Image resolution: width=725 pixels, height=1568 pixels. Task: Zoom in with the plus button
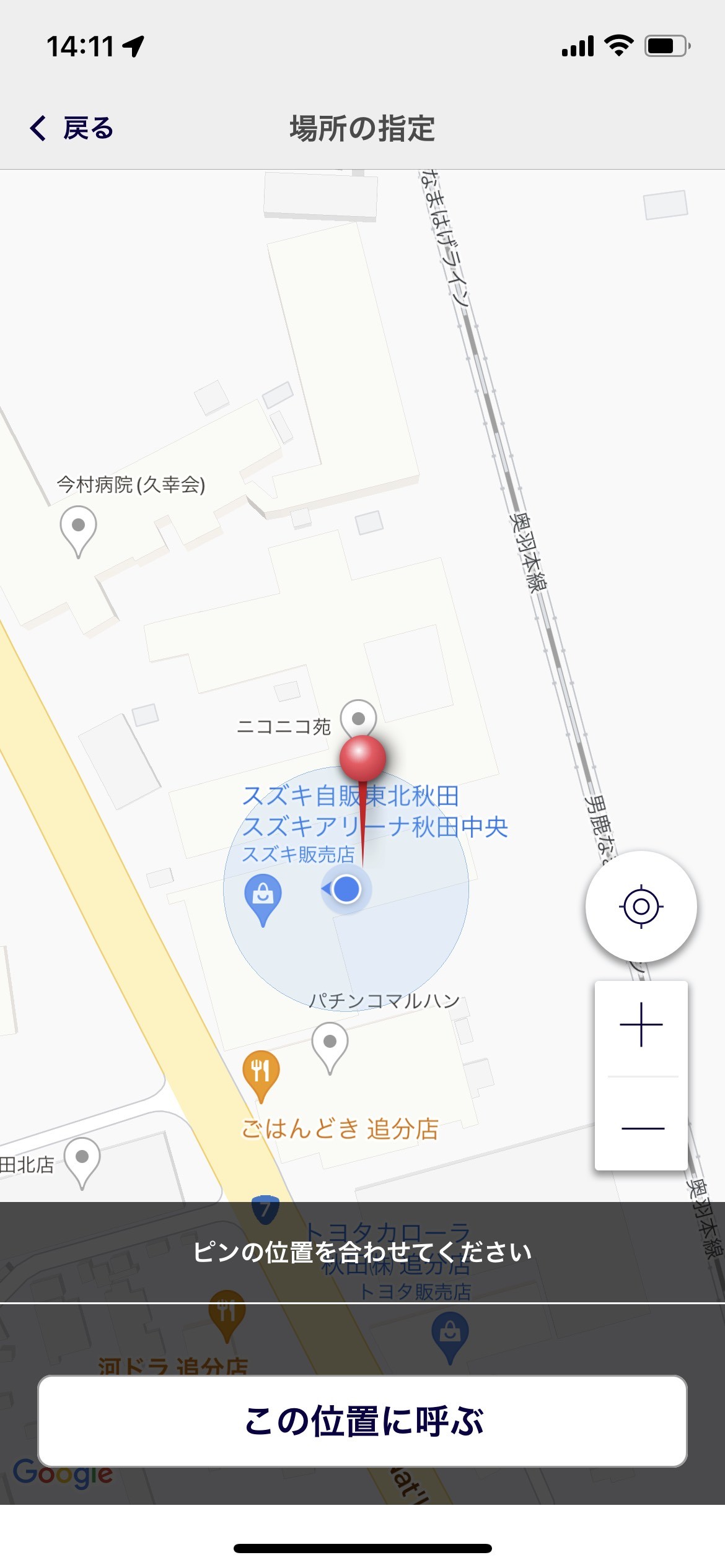(x=641, y=1025)
